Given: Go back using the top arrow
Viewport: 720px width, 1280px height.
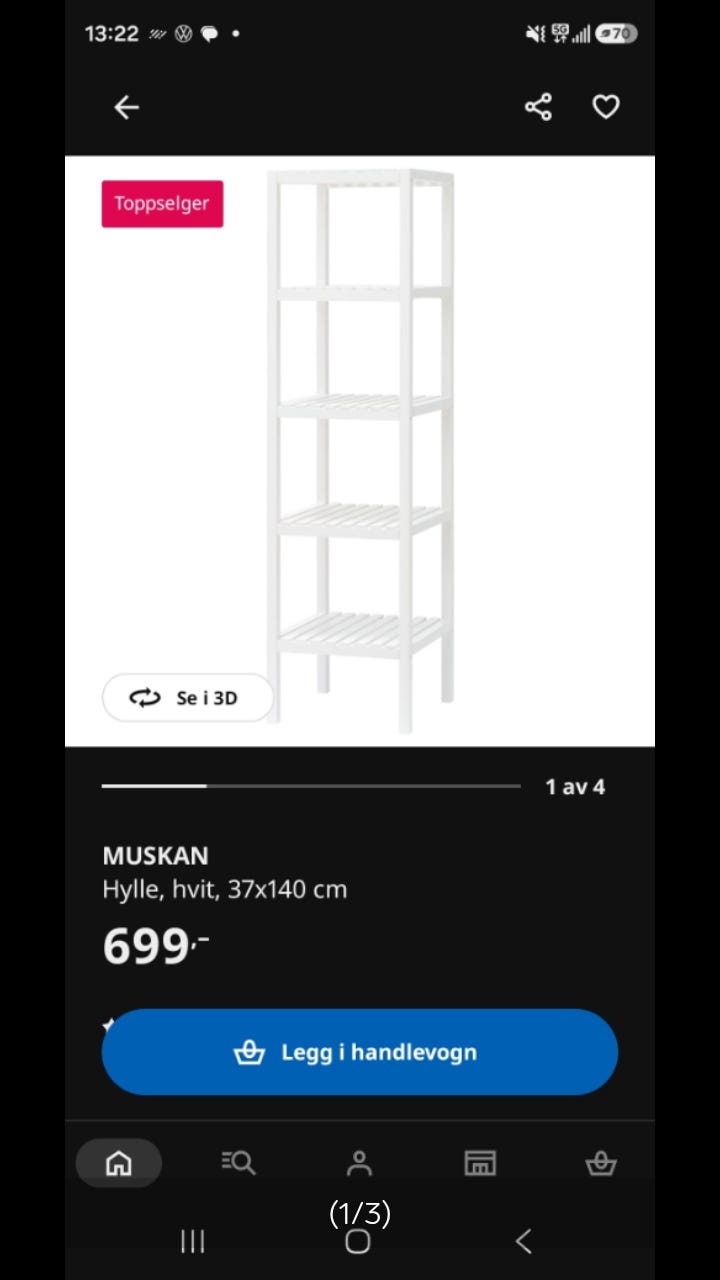Looking at the screenshot, I should (x=126, y=107).
